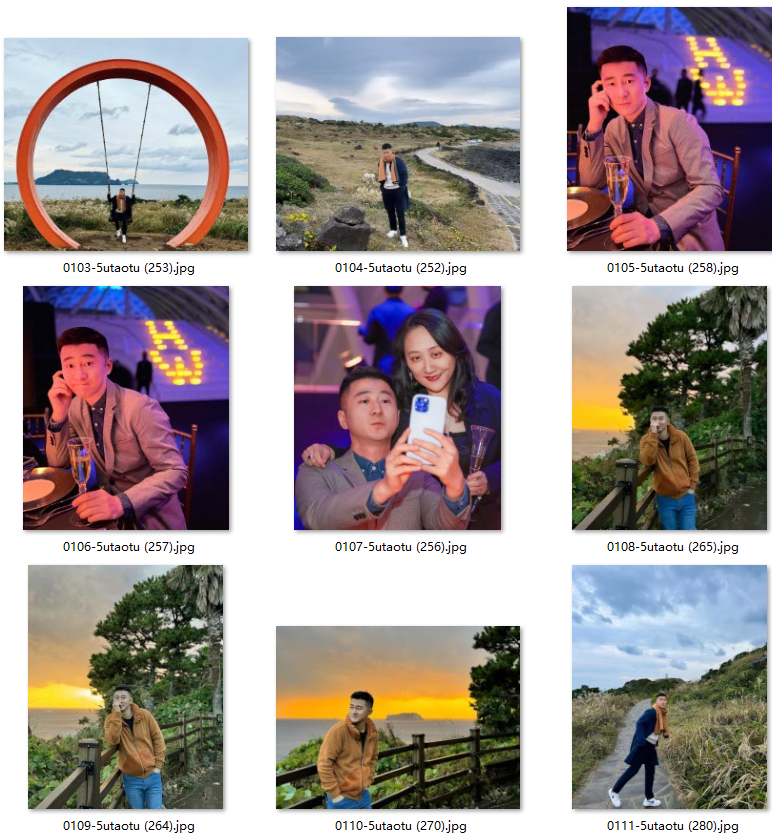
Task: Open file 0109-5utaotu (264).jpg
Action: click(x=126, y=687)
